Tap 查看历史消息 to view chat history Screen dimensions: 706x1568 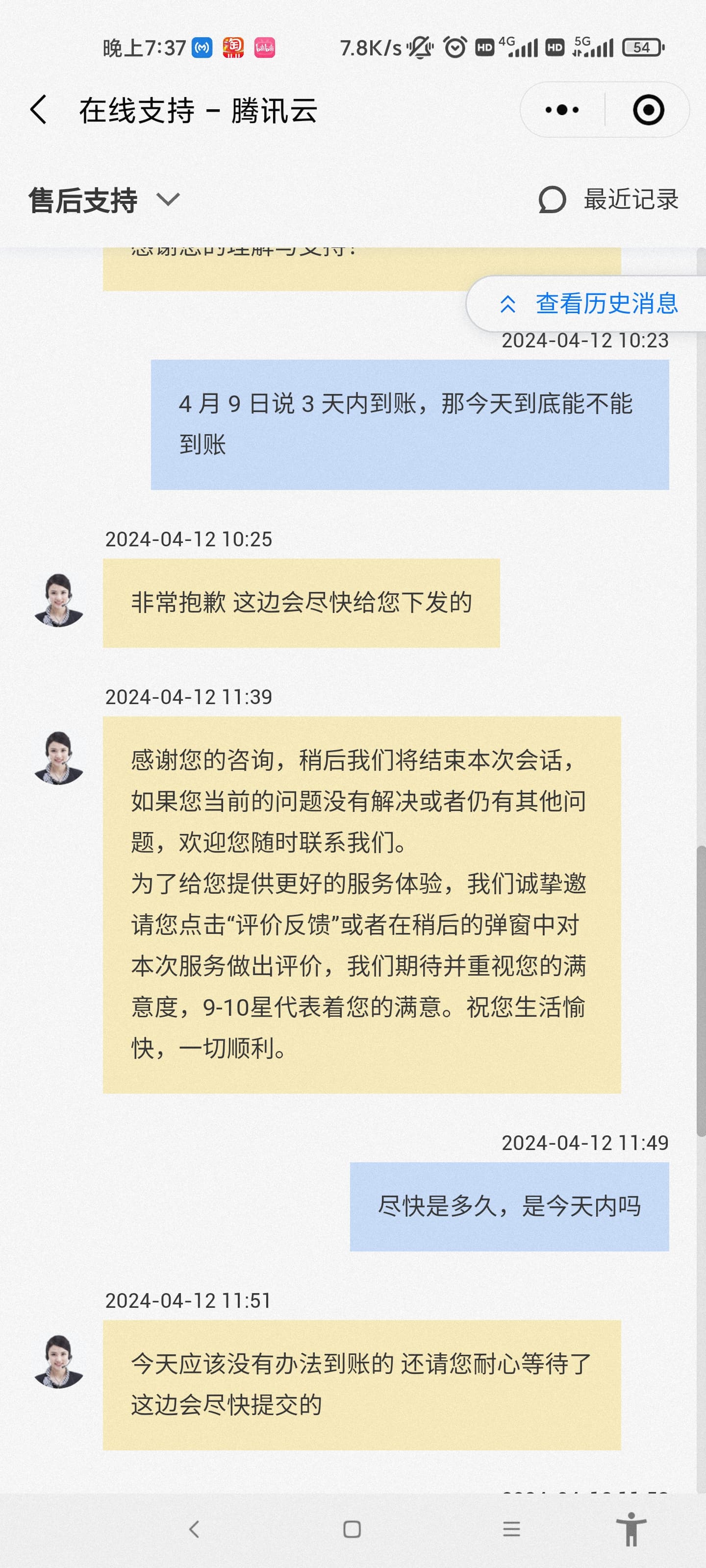click(x=588, y=303)
